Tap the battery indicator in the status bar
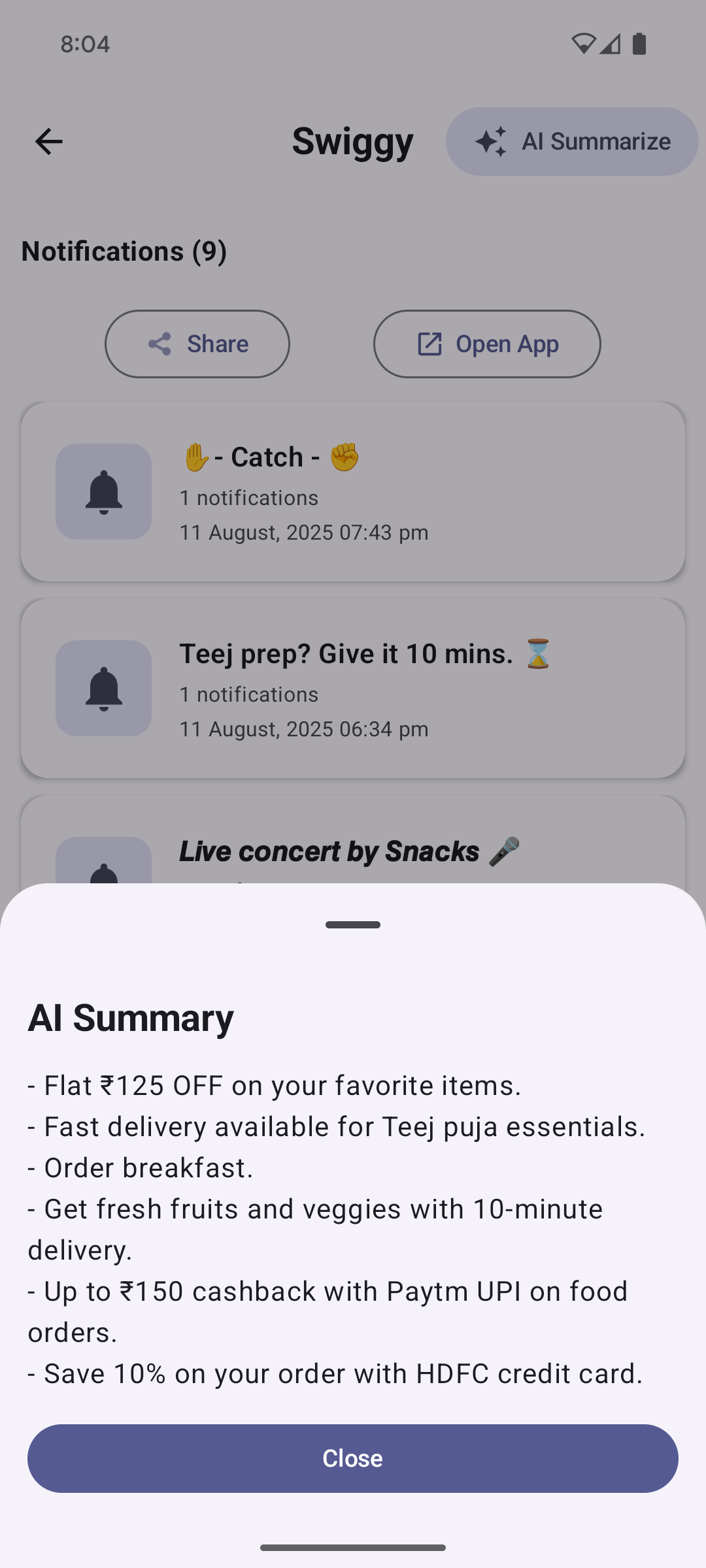The image size is (706, 1568). [x=639, y=43]
